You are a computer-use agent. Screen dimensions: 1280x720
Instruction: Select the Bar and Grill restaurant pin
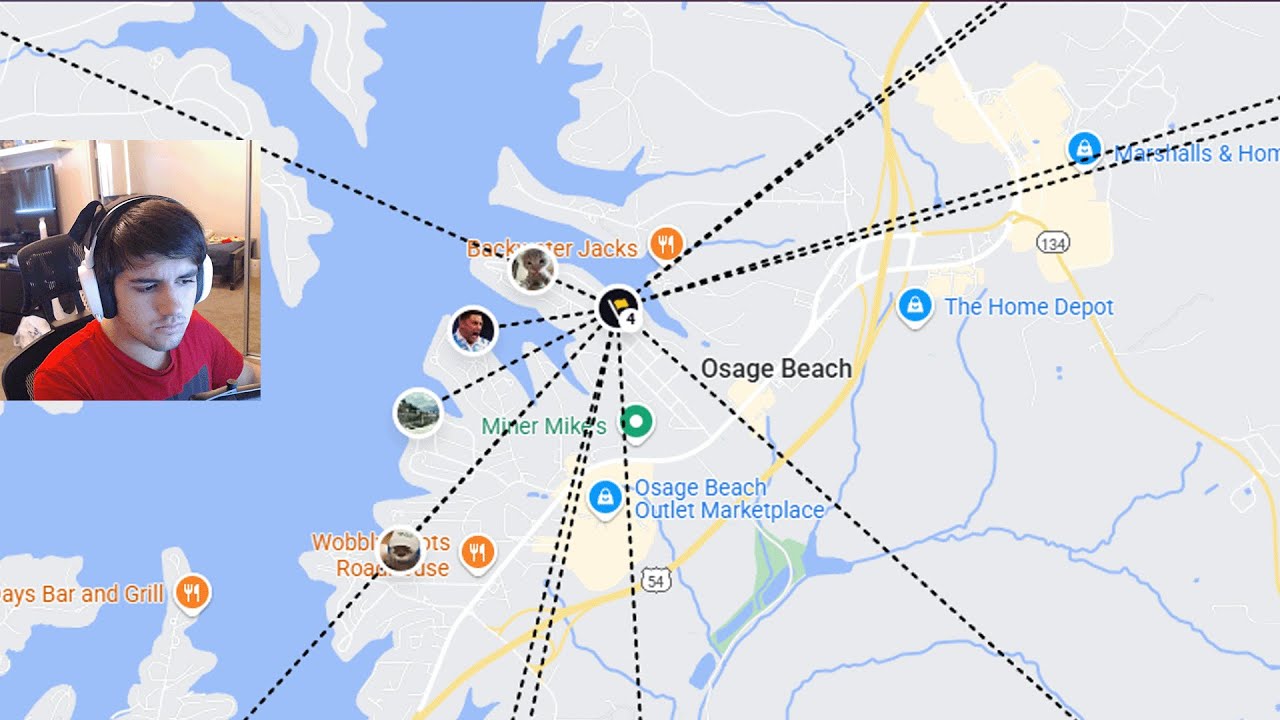tap(192, 592)
